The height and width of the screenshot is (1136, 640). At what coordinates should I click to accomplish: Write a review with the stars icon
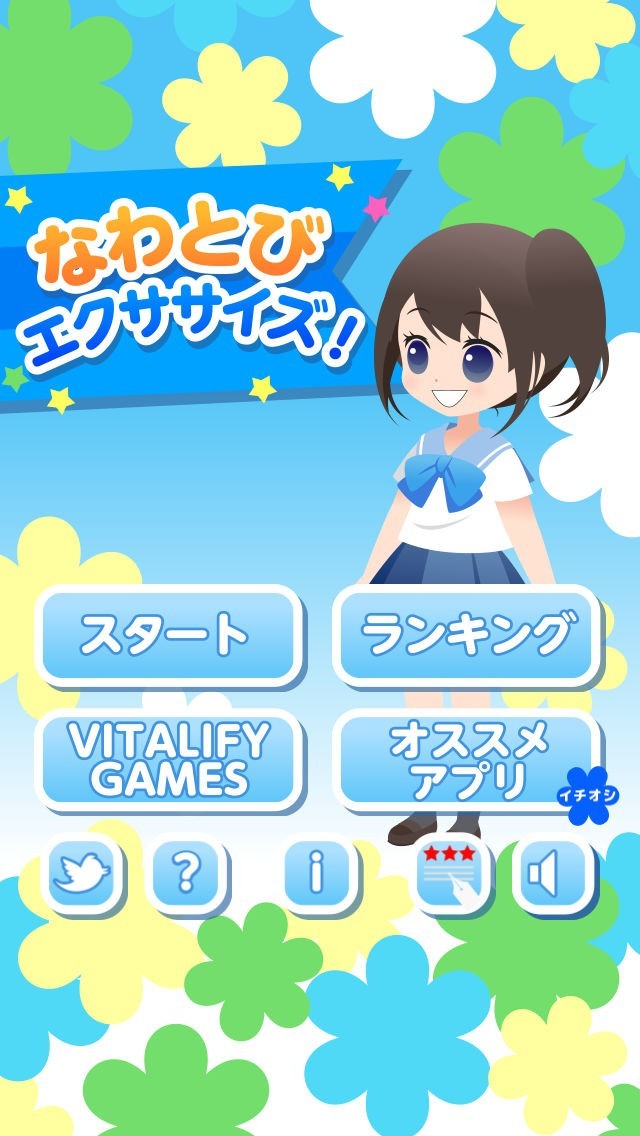pos(451,875)
